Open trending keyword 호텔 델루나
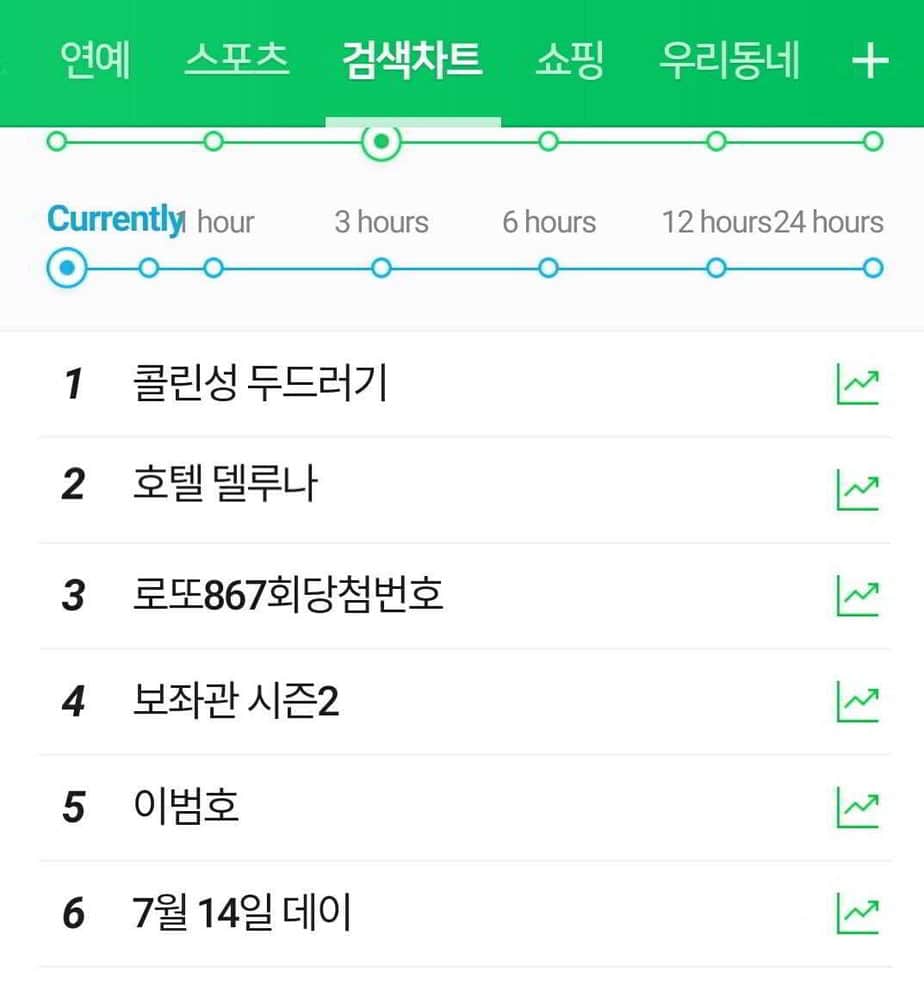This screenshot has width=924, height=997. click(x=225, y=489)
